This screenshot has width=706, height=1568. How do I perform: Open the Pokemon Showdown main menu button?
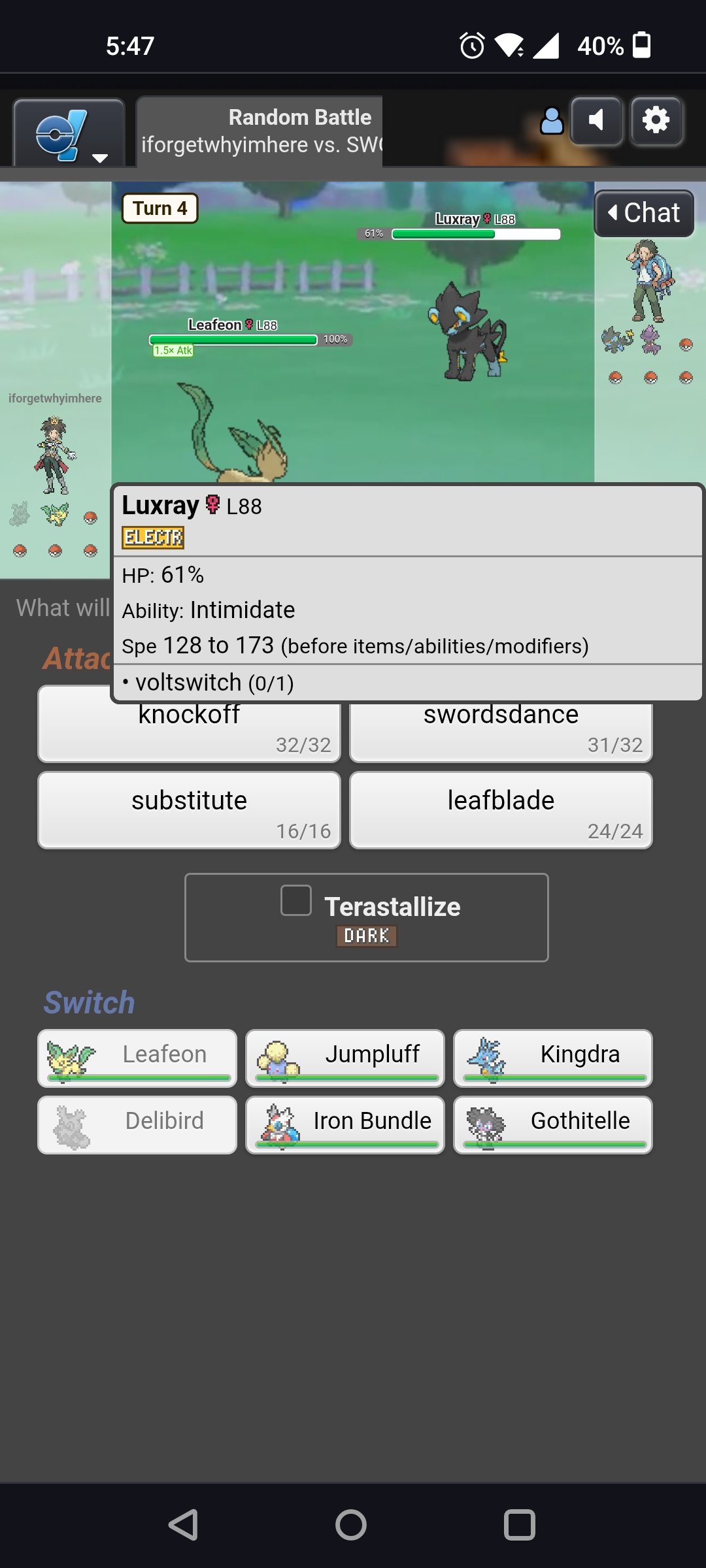pyautogui.click(x=69, y=133)
